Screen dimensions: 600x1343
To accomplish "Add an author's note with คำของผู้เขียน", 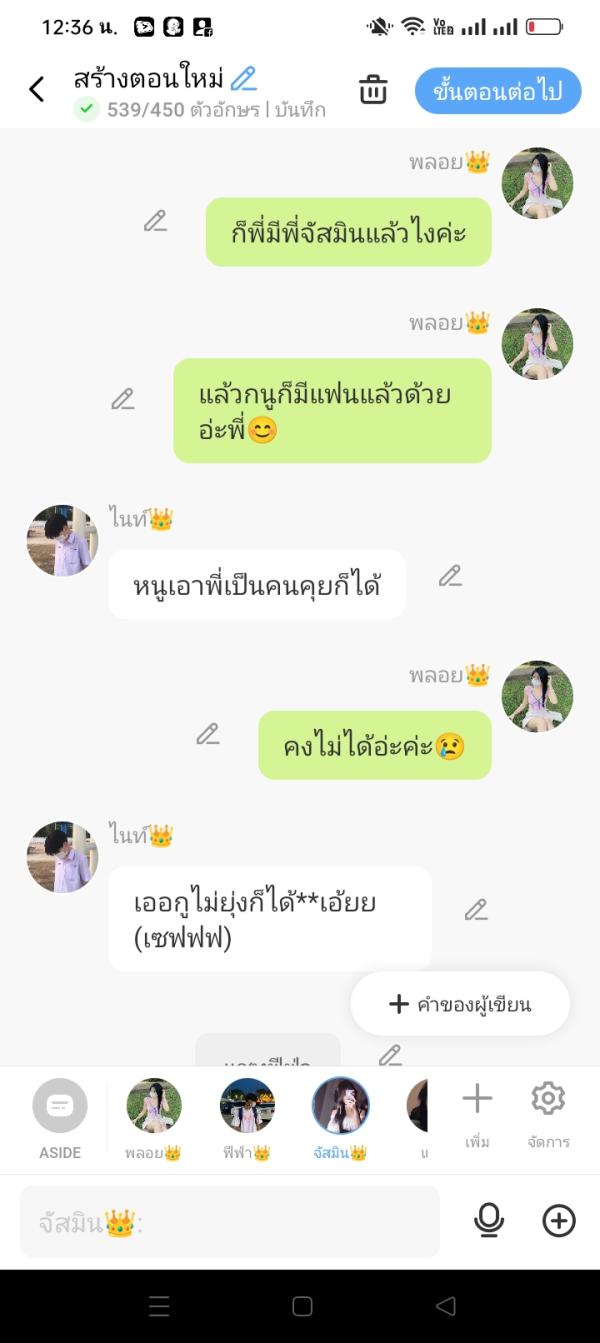I will (460, 1004).
